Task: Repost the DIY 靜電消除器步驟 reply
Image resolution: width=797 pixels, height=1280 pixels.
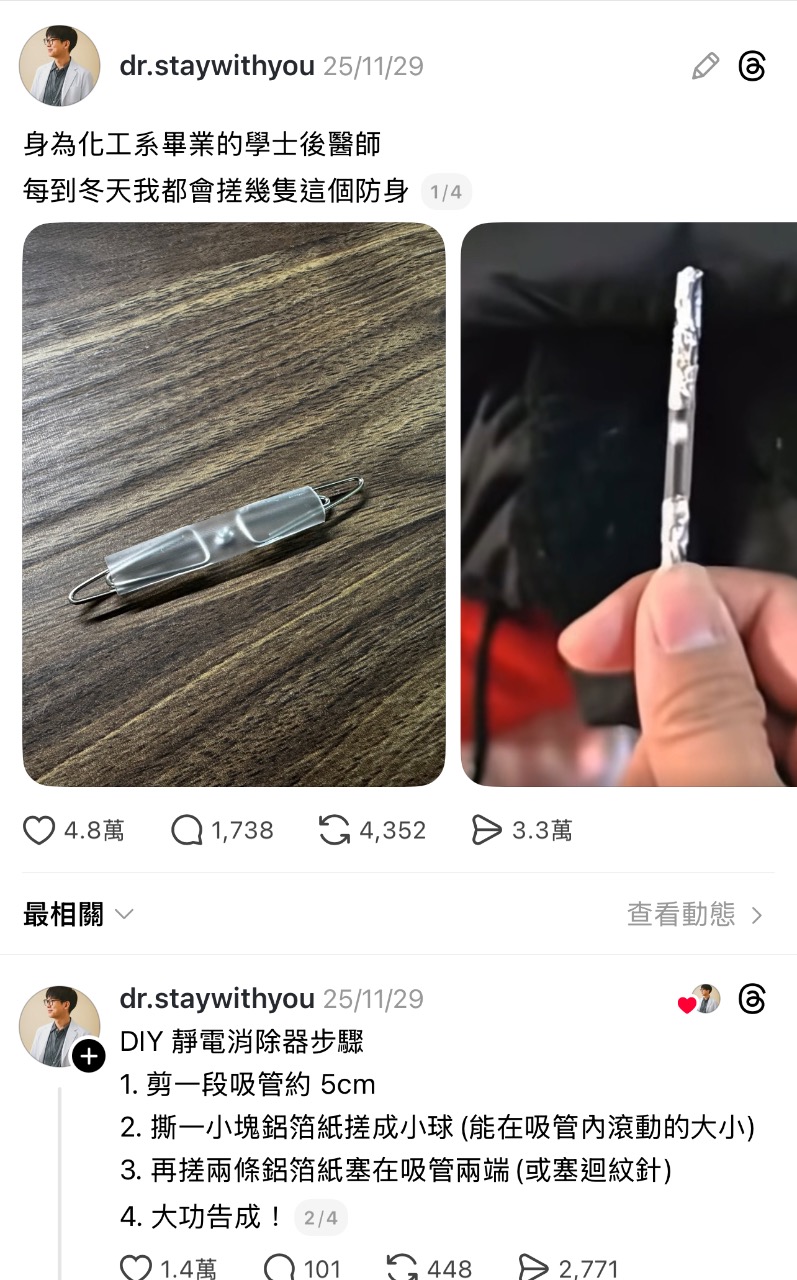Action: click(402, 1268)
